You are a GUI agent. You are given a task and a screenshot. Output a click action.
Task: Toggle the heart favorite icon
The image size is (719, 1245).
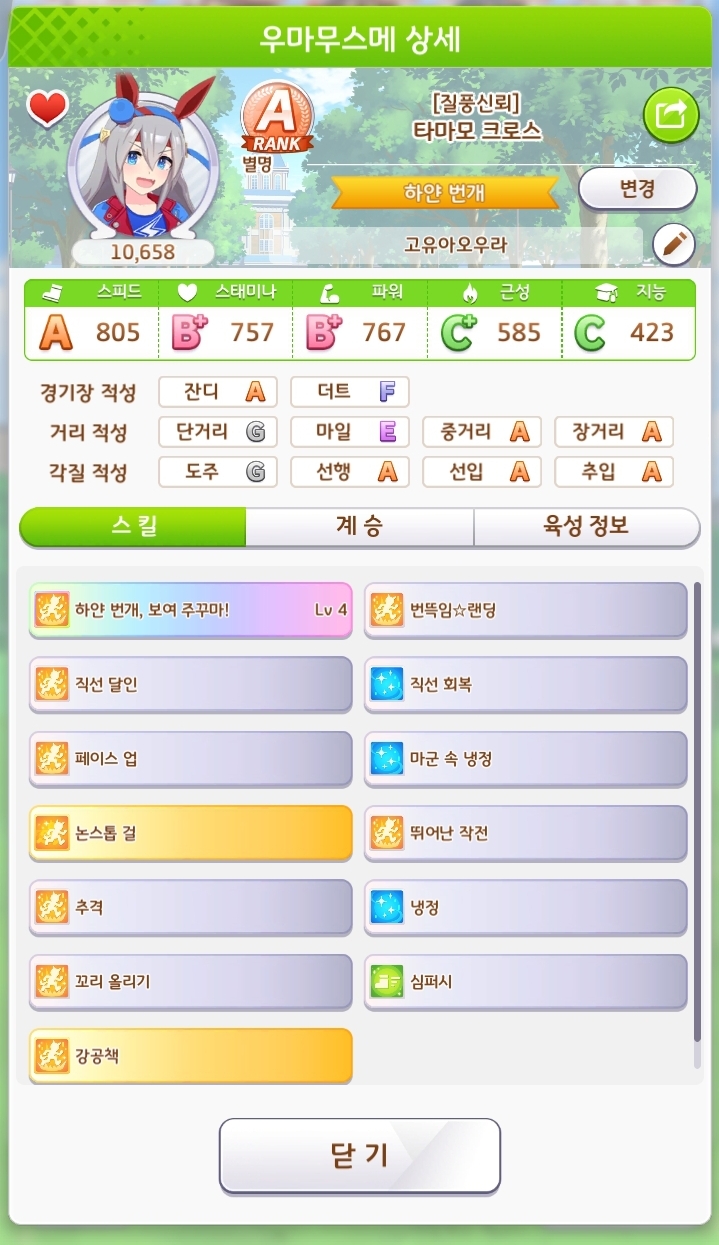(x=47, y=109)
